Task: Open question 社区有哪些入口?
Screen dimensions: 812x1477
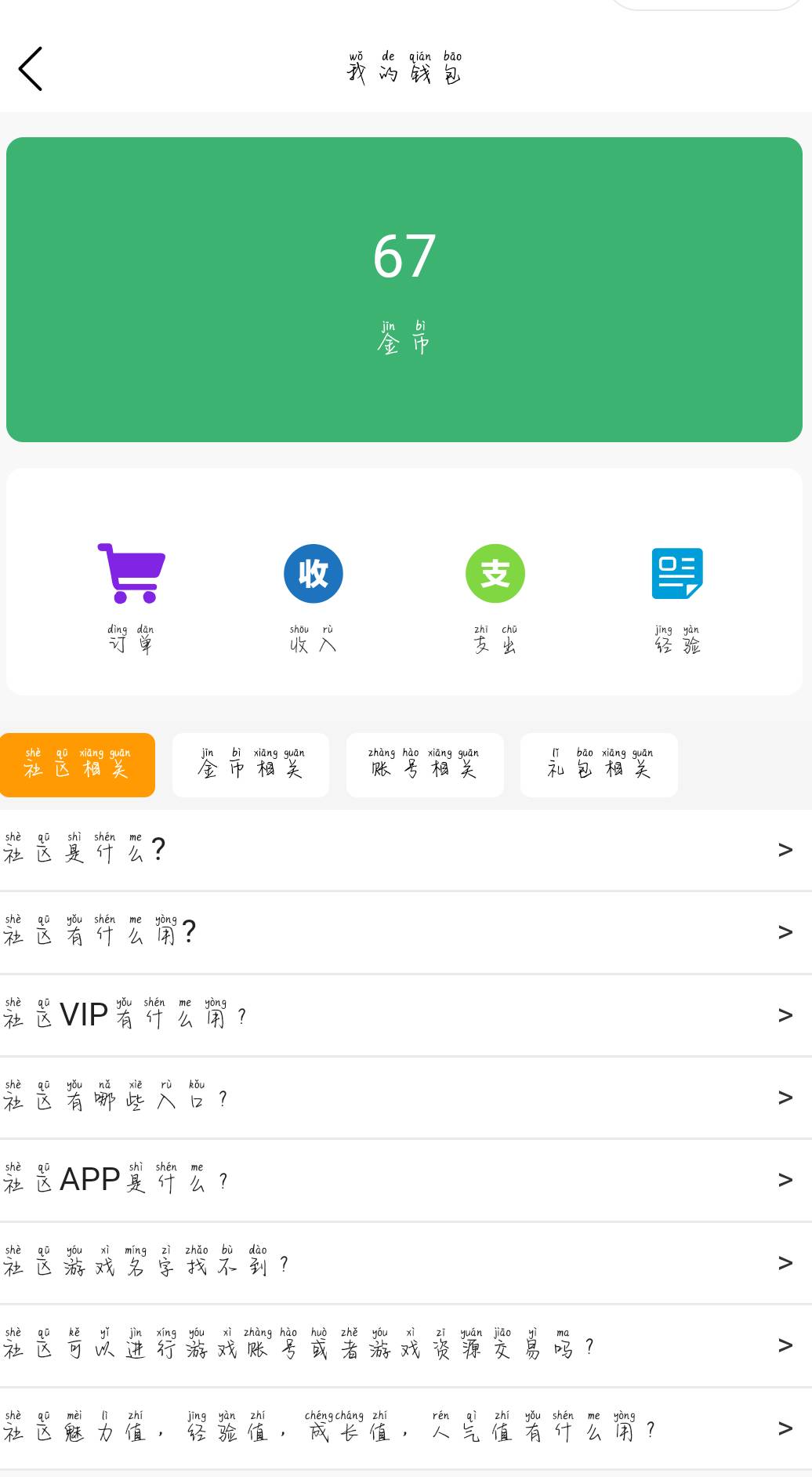Action: pyautogui.click(x=406, y=1098)
